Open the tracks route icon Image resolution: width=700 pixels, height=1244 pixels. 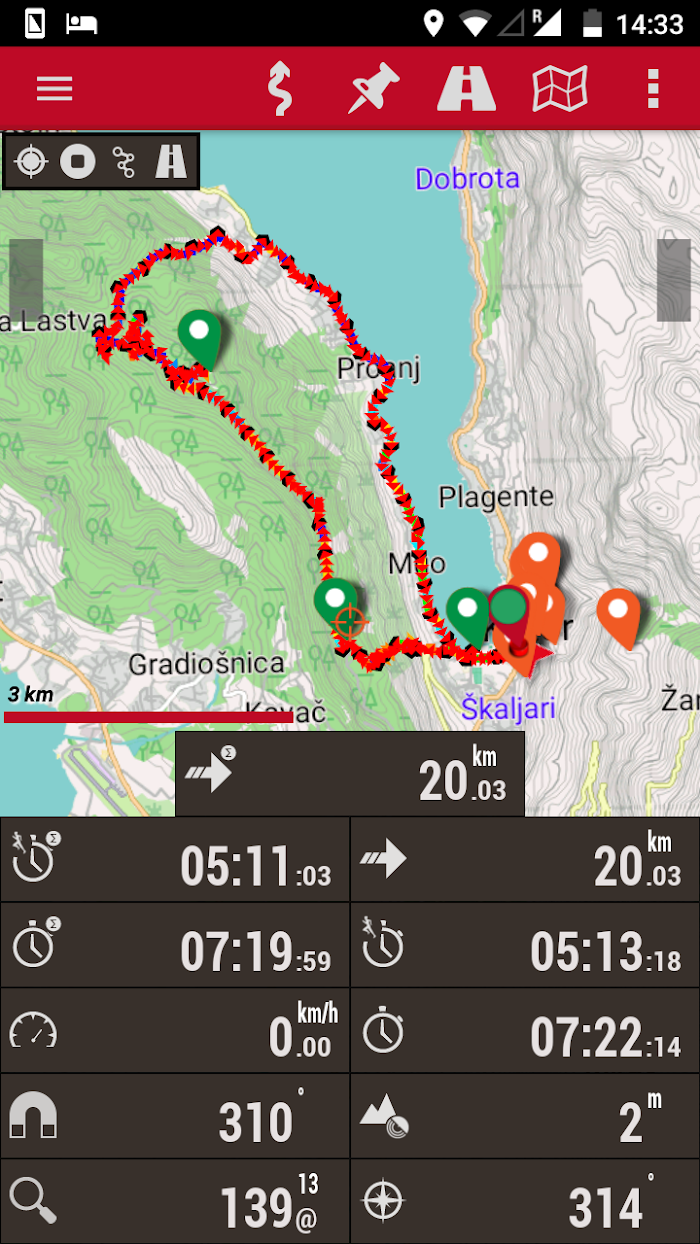[x=280, y=88]
